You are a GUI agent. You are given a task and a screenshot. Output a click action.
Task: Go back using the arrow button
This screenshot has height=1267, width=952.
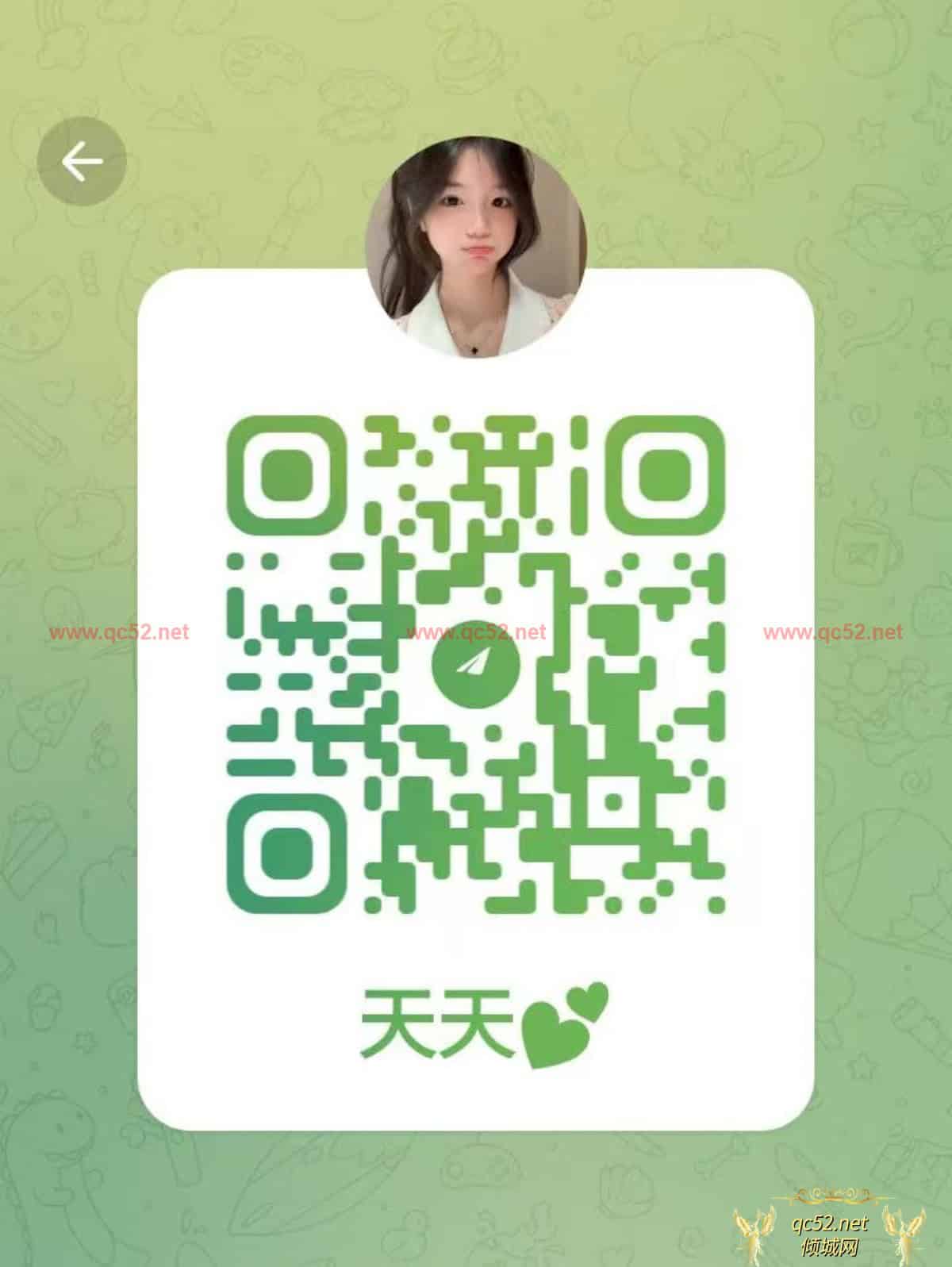tap(82, 163)
